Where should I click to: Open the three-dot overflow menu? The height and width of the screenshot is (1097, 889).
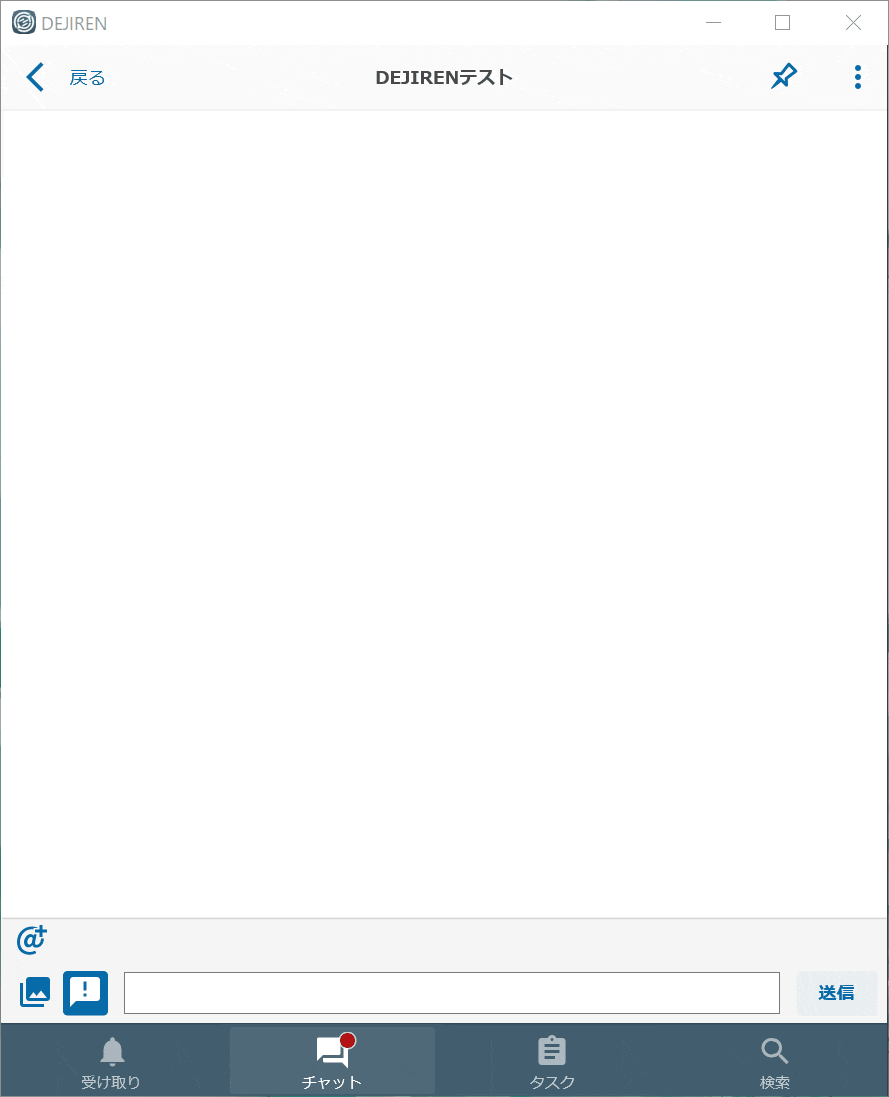point(857,77)
